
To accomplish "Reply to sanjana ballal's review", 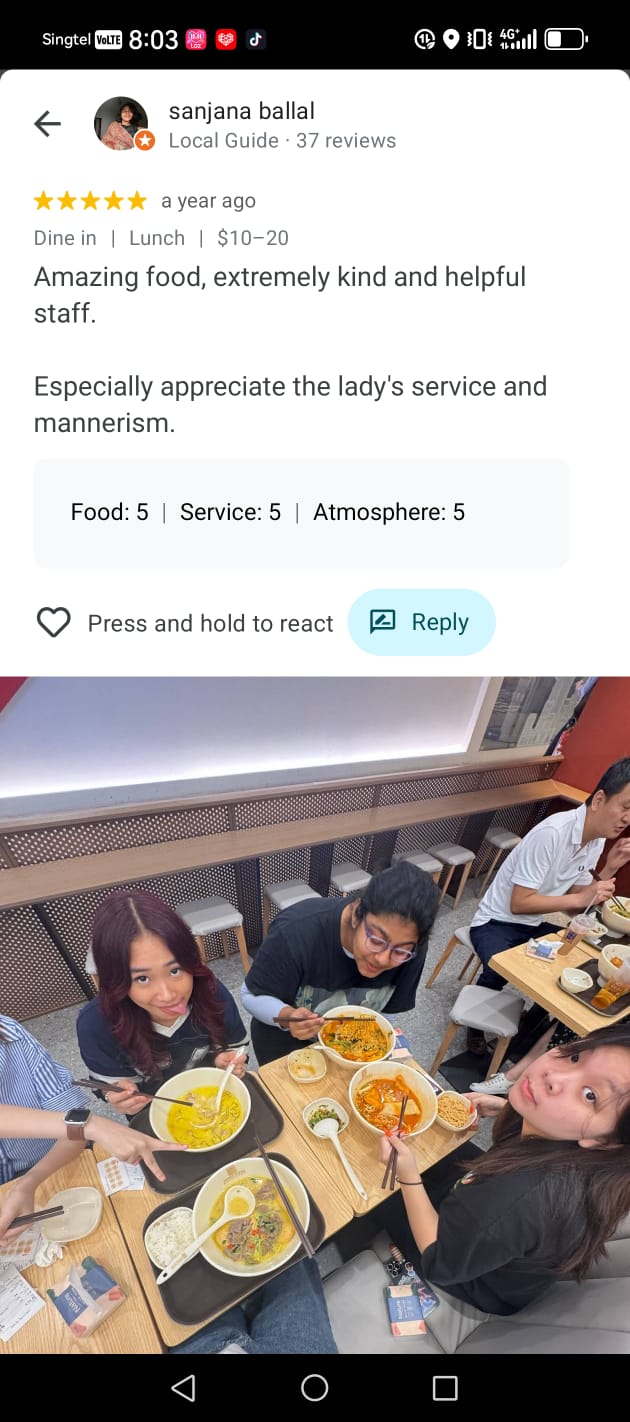I will 421,622.
